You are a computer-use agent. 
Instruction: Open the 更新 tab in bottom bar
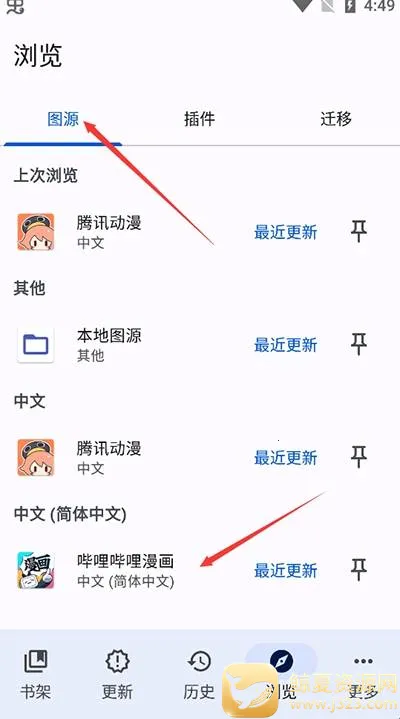pos(117,675)
